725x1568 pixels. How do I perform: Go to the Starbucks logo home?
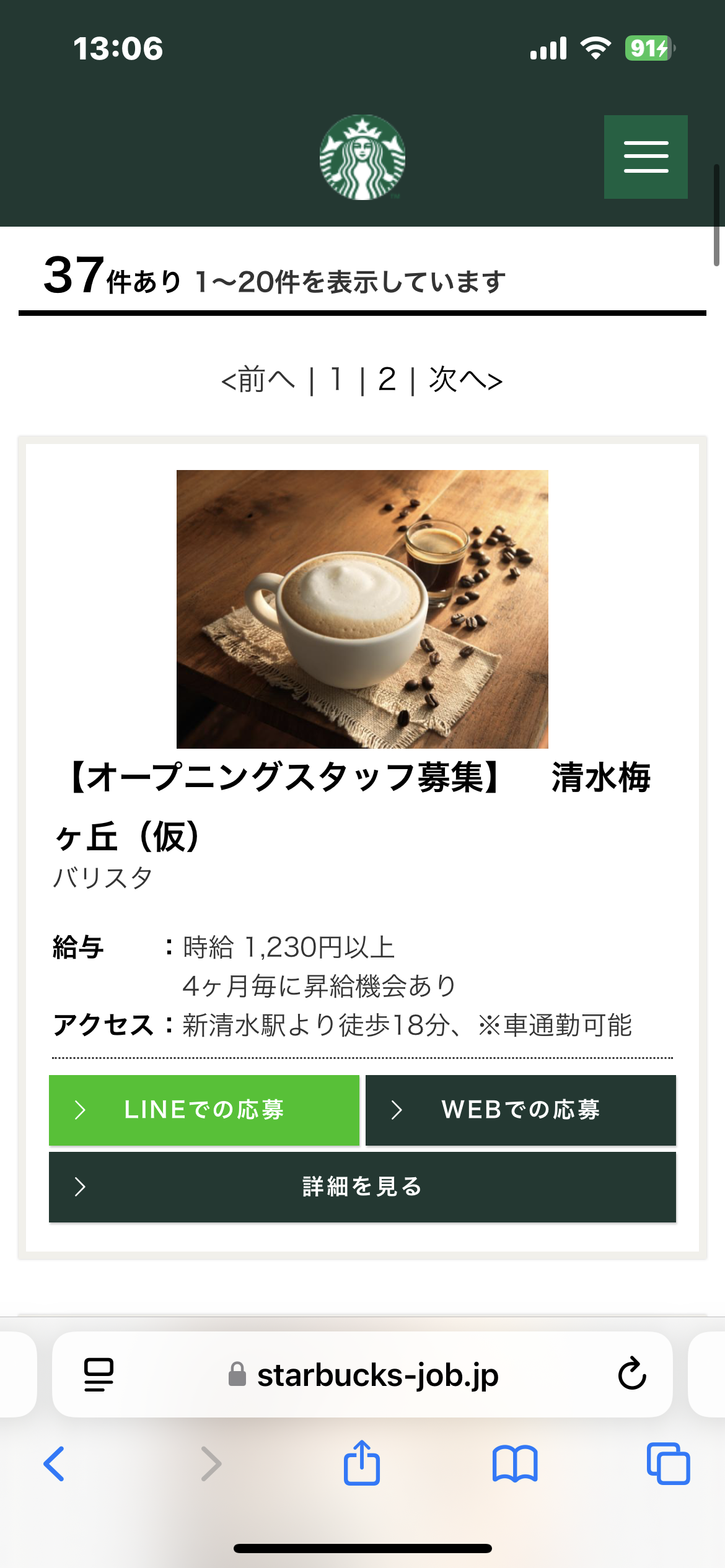[x=362, y=157]
